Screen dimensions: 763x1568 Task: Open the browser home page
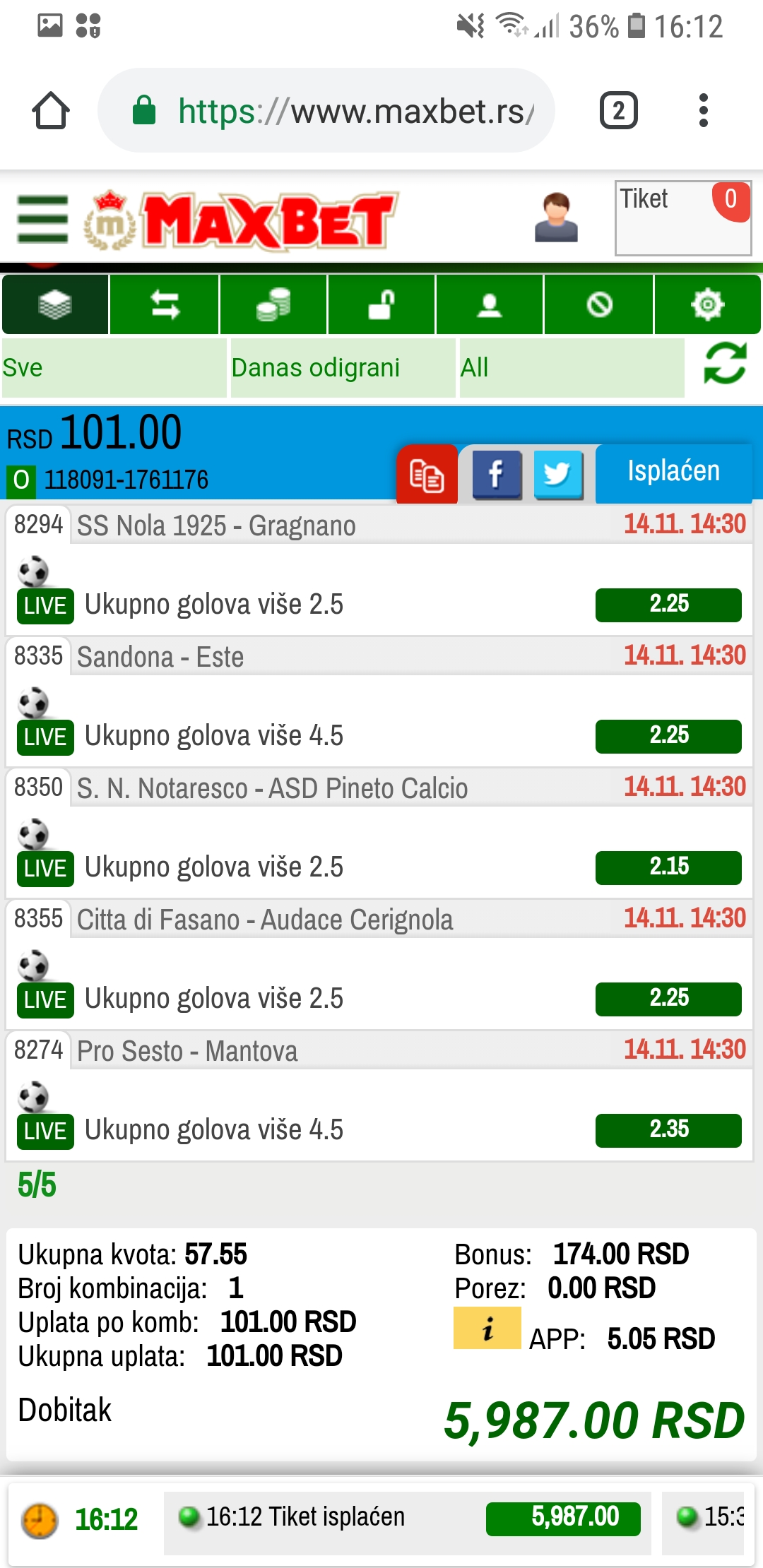point(51,111)
